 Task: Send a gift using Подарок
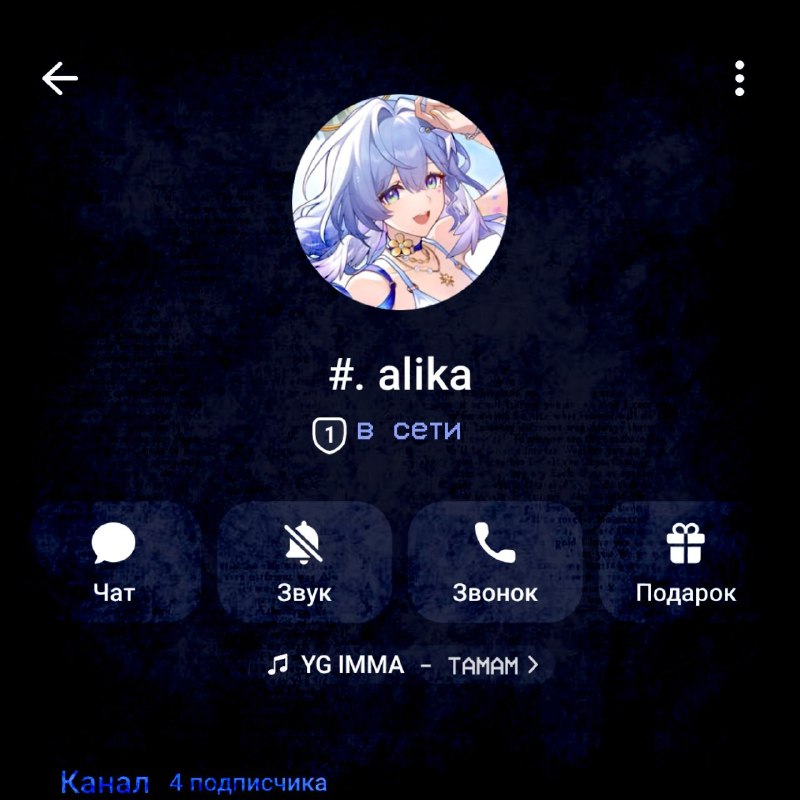[x=686, y=562]
